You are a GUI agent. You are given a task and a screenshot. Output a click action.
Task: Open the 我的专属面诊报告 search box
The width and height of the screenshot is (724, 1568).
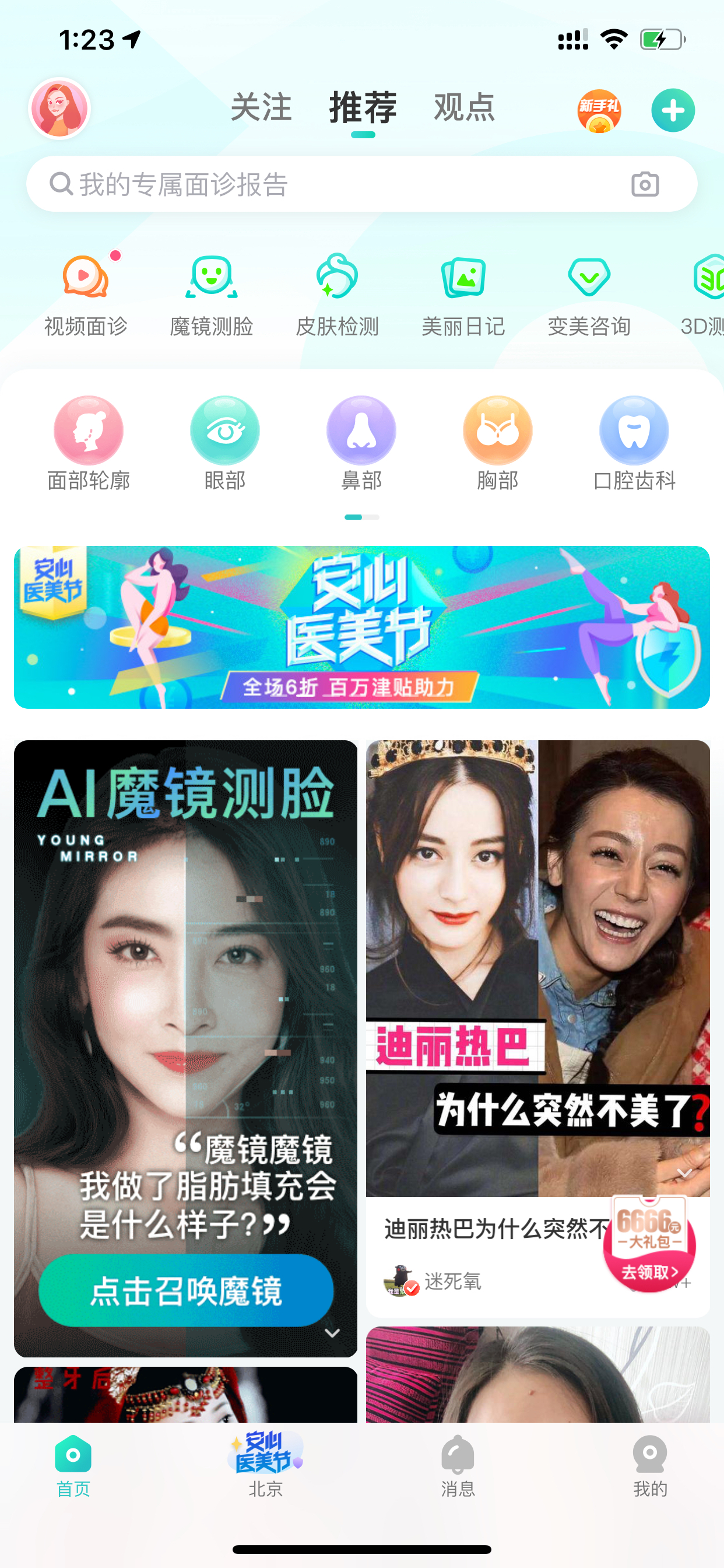click(362, 184)
